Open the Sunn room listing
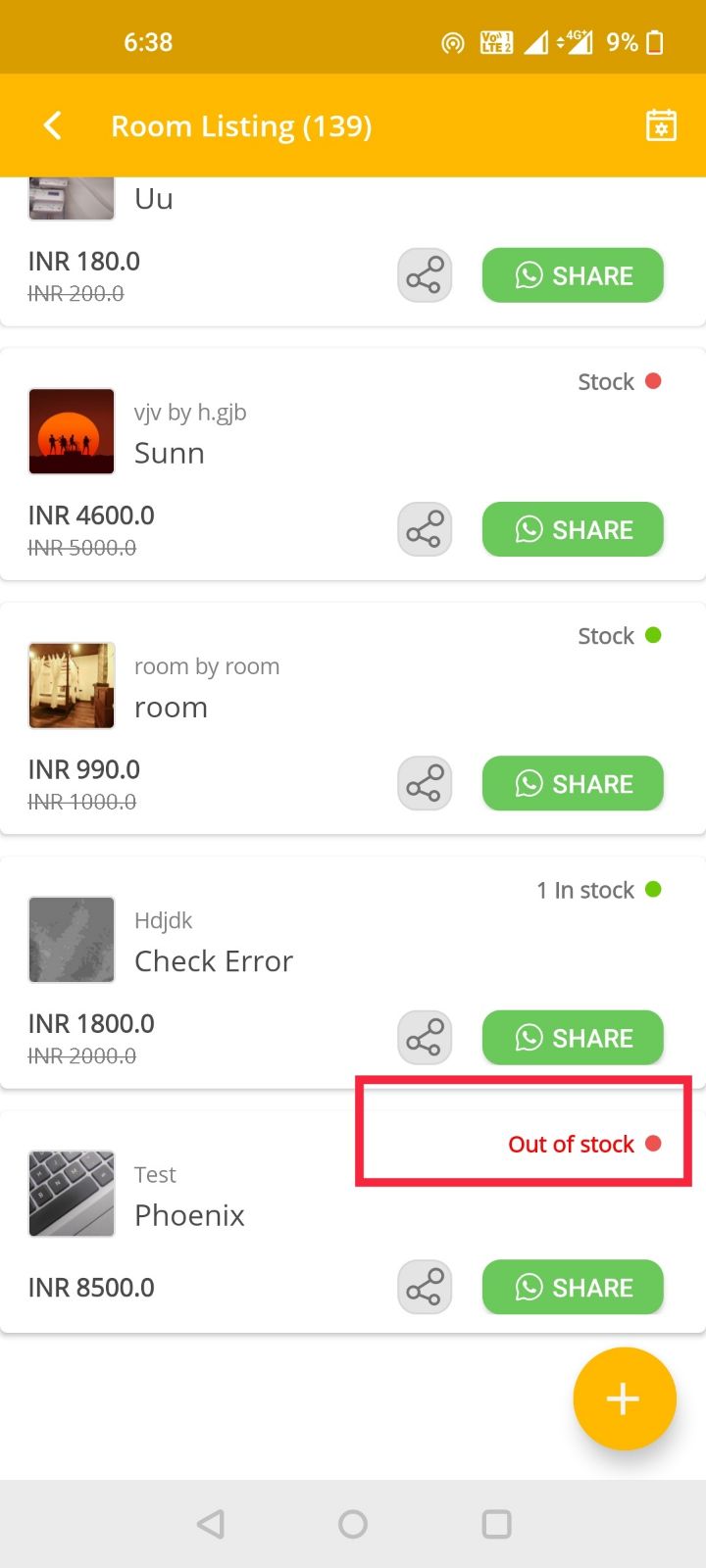The height and width of the screenshot is (1568, 706). (x=169, y=453)
